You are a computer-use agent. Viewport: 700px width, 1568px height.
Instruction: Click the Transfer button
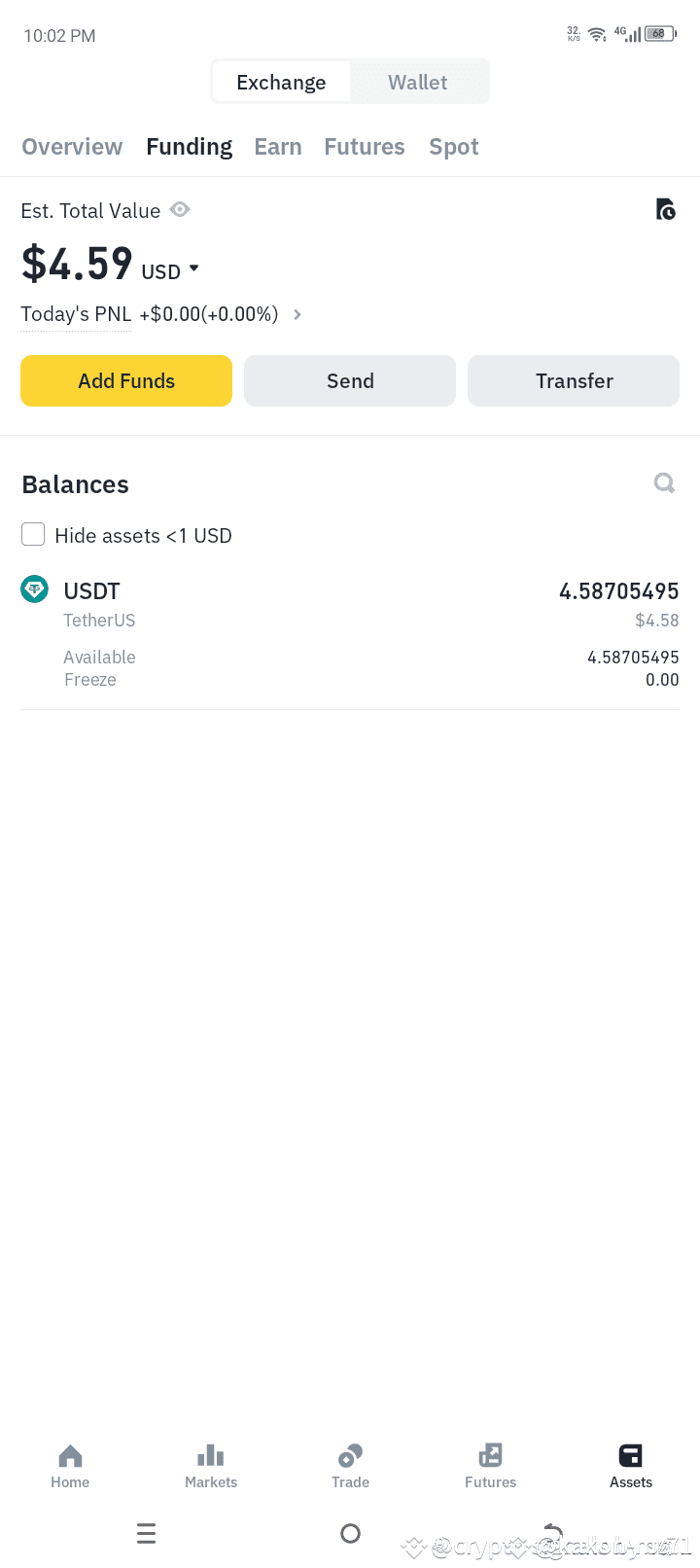tap(574, 380)
